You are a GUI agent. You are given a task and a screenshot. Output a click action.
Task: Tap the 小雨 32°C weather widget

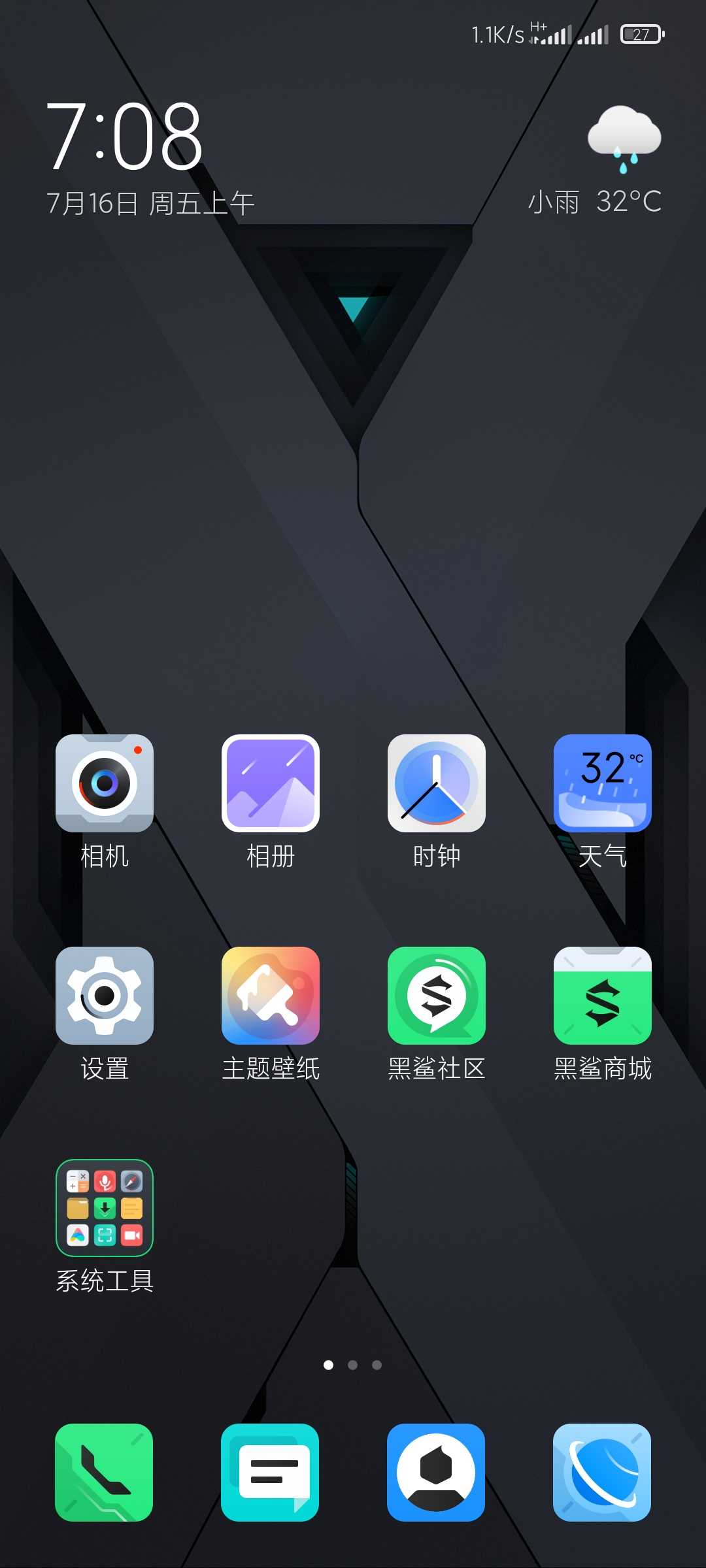pyautogui.click(x=595, y=161)
